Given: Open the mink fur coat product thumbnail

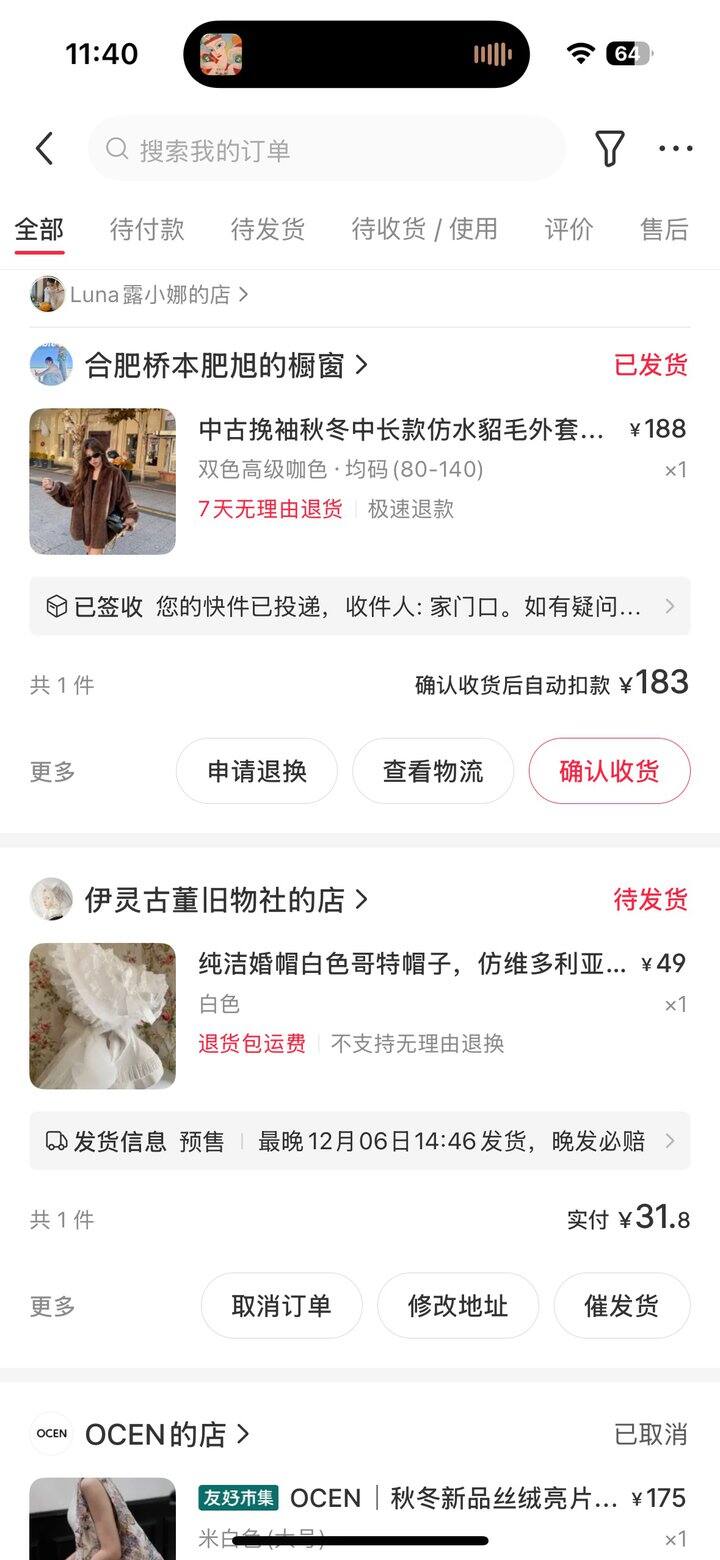Looking at the screenshot, I should (x=102, y=481).
